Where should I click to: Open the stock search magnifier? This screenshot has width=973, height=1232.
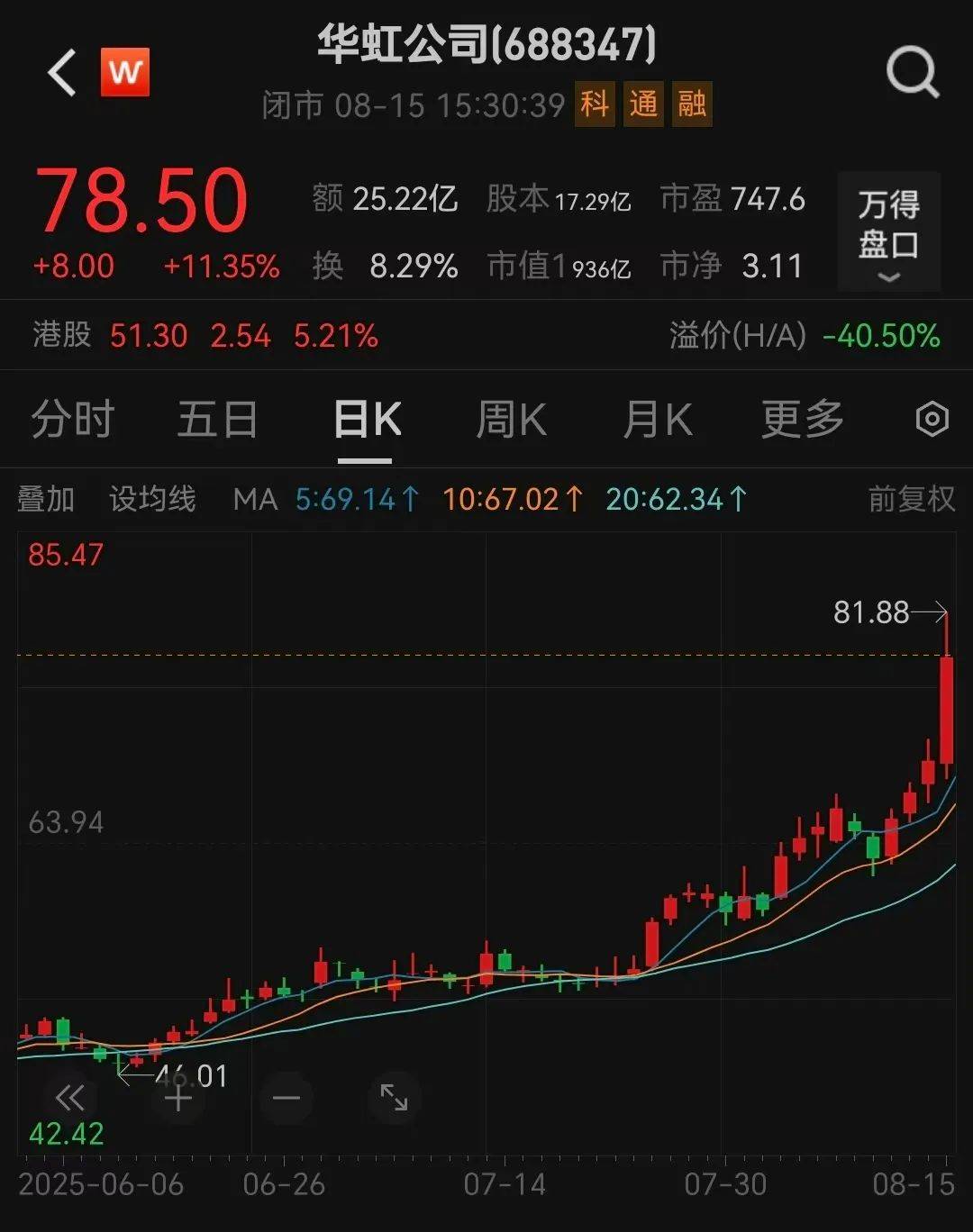point(913,72)
